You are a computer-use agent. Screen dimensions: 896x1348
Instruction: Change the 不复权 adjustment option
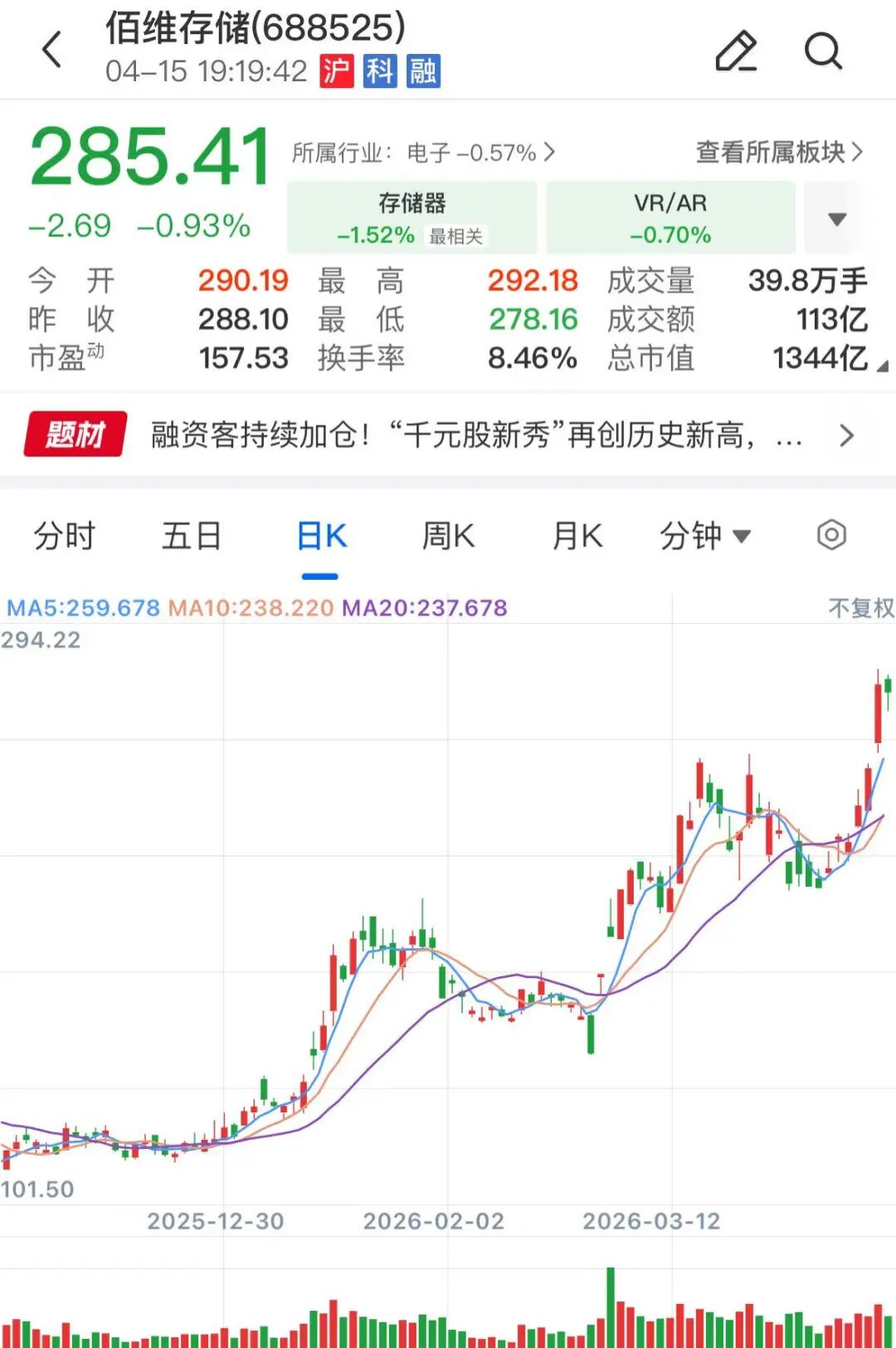pyautogui.click(x=860, y=608)
